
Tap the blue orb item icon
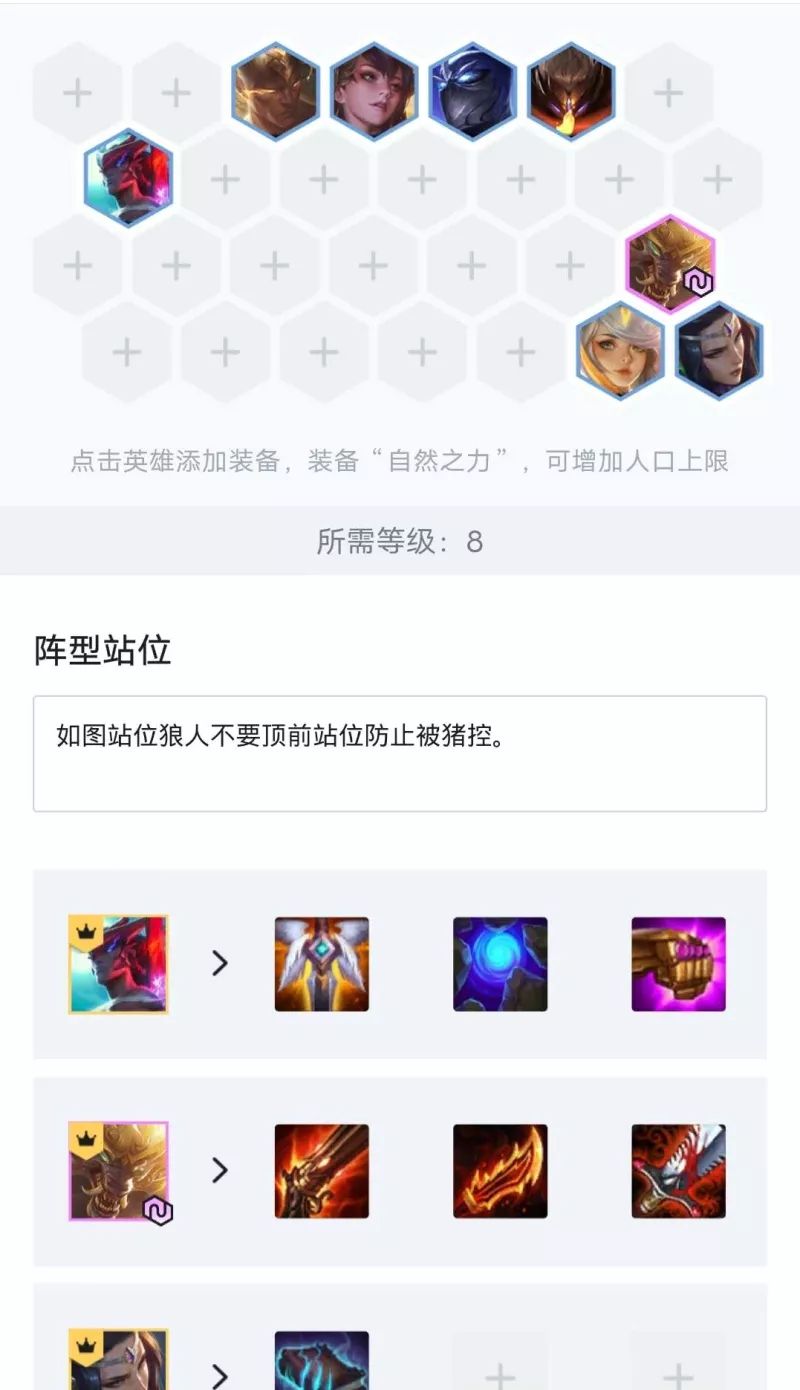pyautogui.click(x=500, y=964)
